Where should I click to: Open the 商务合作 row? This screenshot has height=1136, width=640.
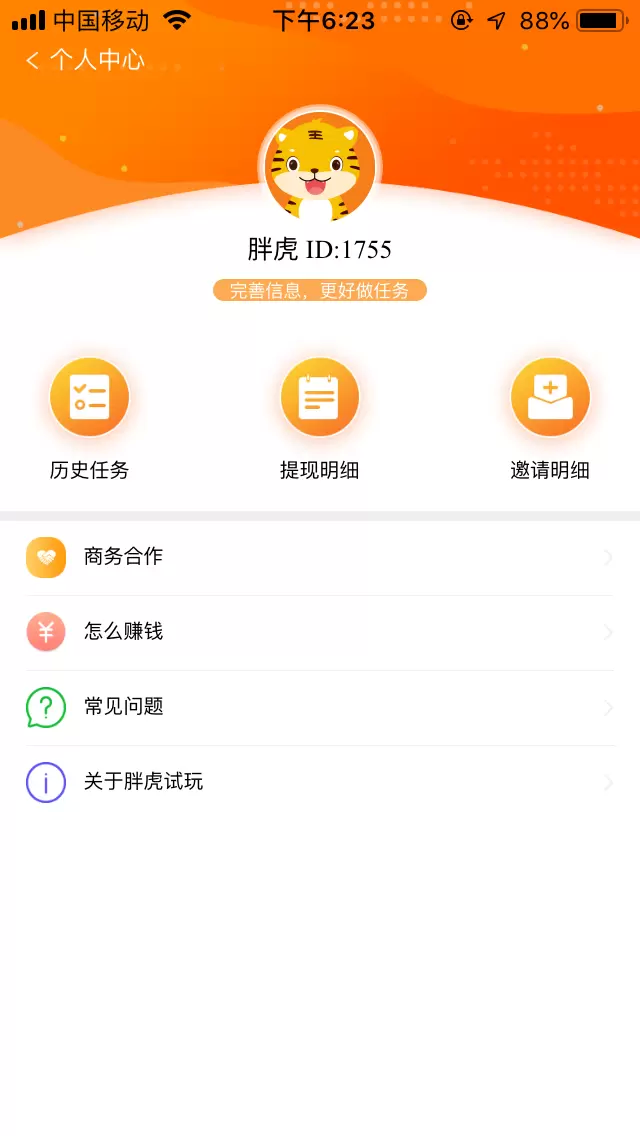[x=320, y=558]
